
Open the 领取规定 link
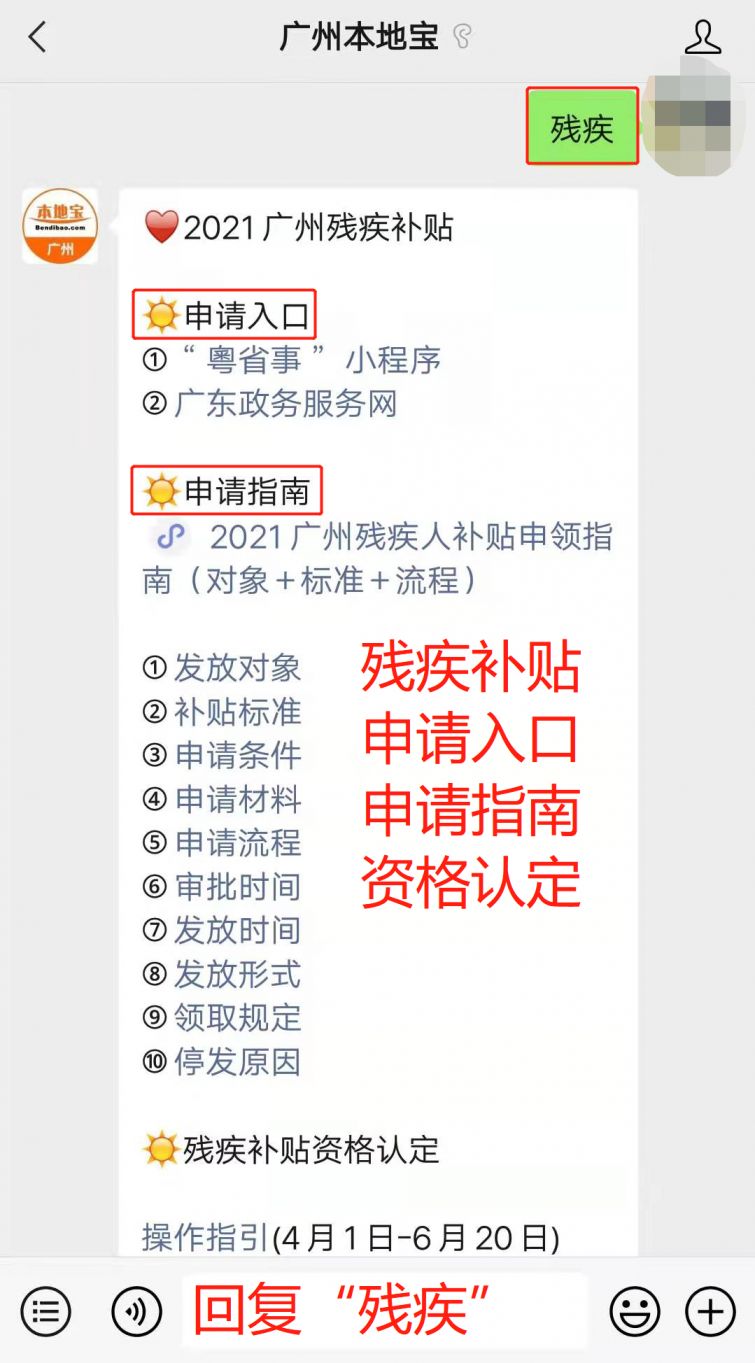[x=237, y=1018]
